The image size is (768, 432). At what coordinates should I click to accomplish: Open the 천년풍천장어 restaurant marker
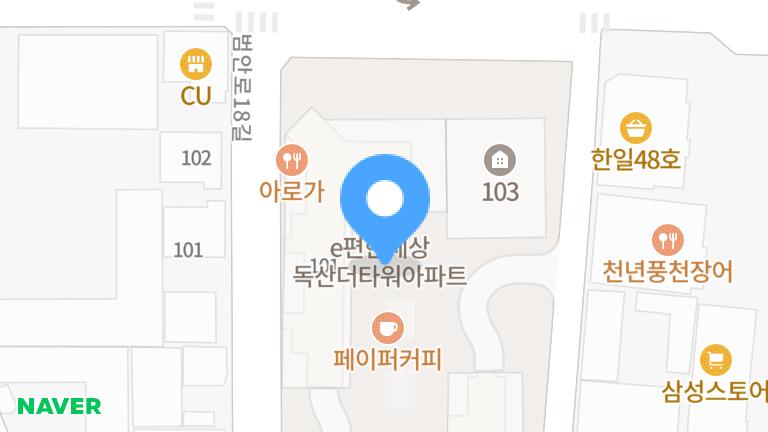(x=667, y=240)
